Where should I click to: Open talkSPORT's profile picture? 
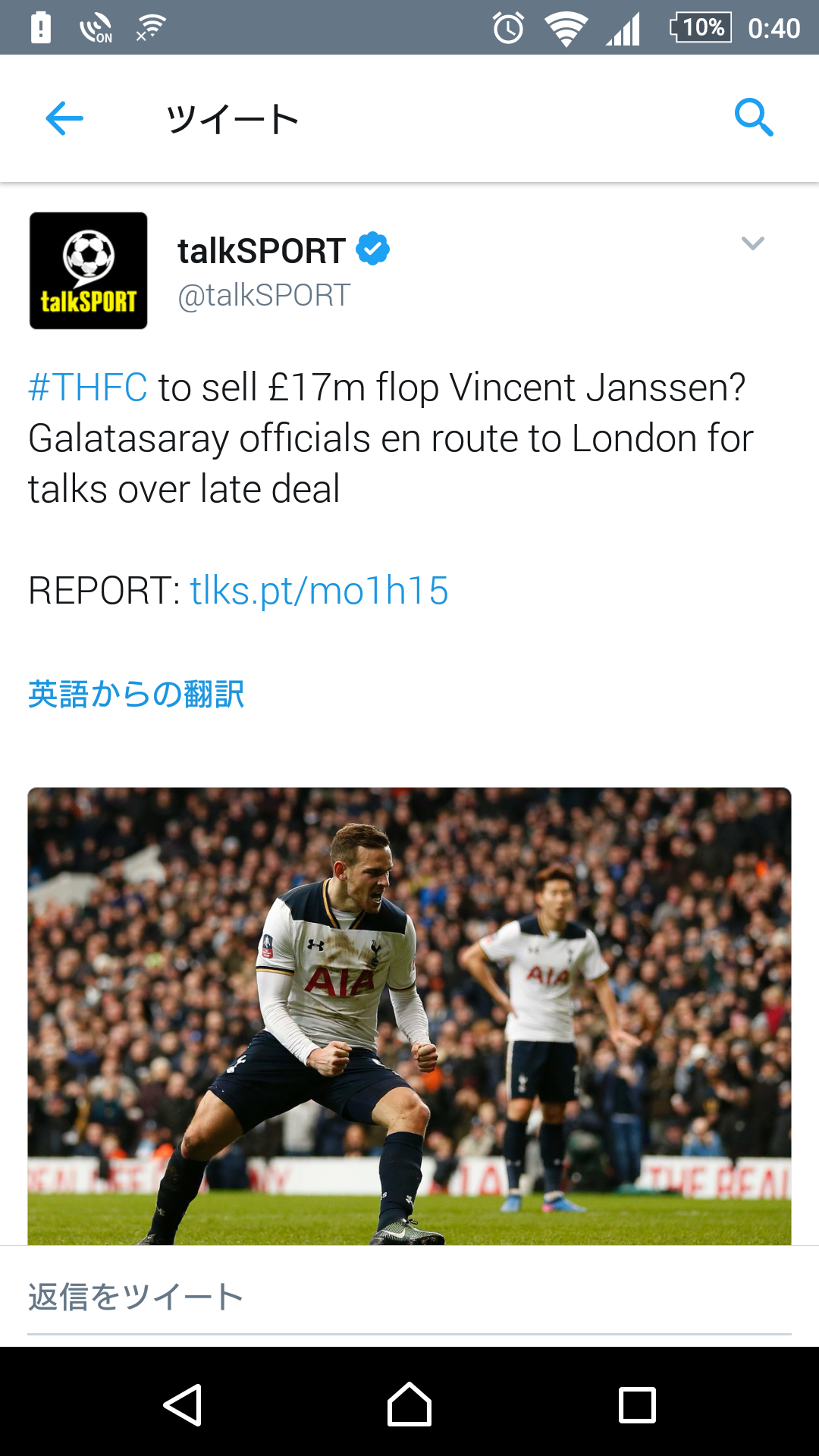(89, 271)
